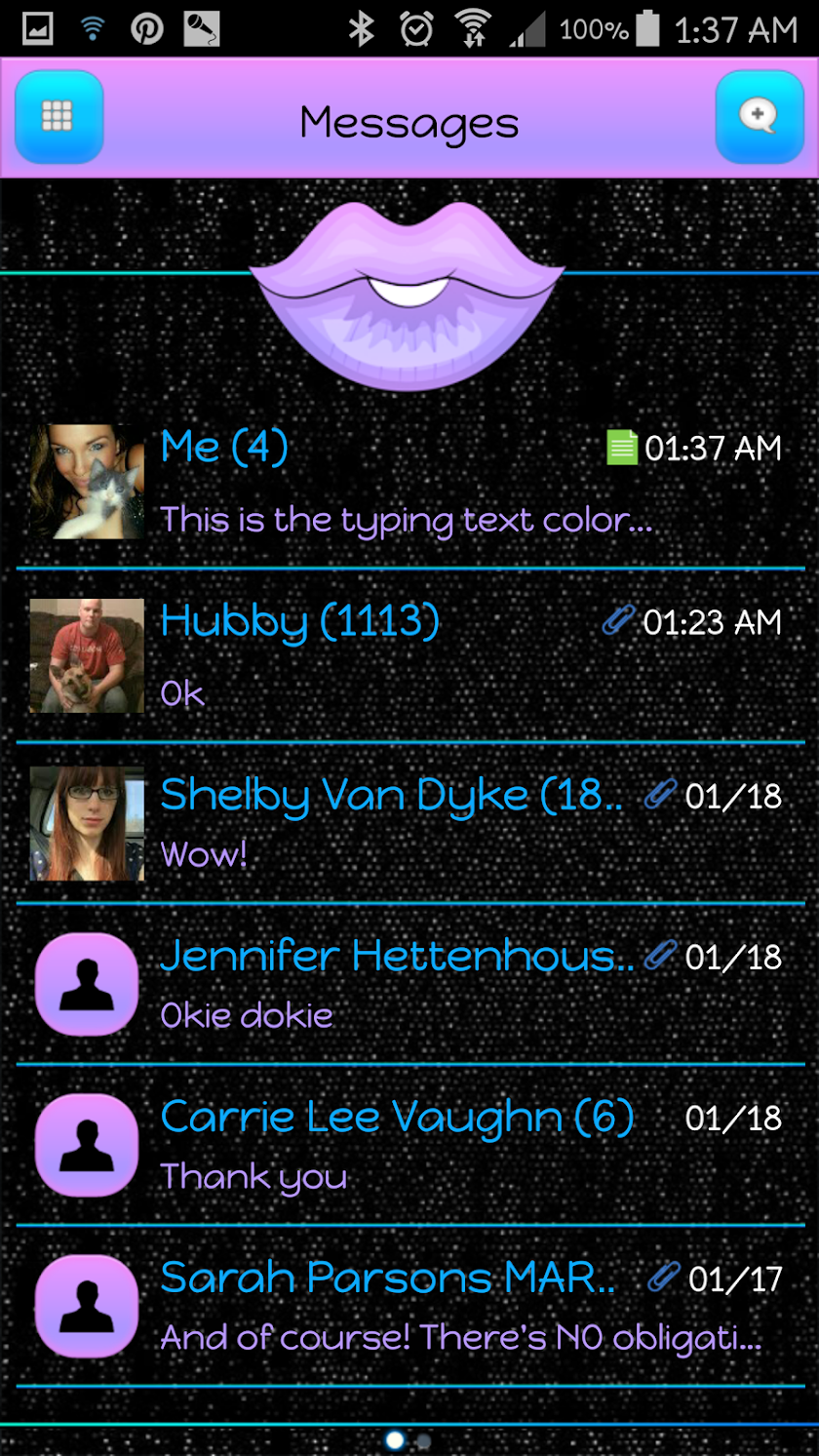Compose a new message
This screenshot has height=1456, width=819.
tap(759, 118)
